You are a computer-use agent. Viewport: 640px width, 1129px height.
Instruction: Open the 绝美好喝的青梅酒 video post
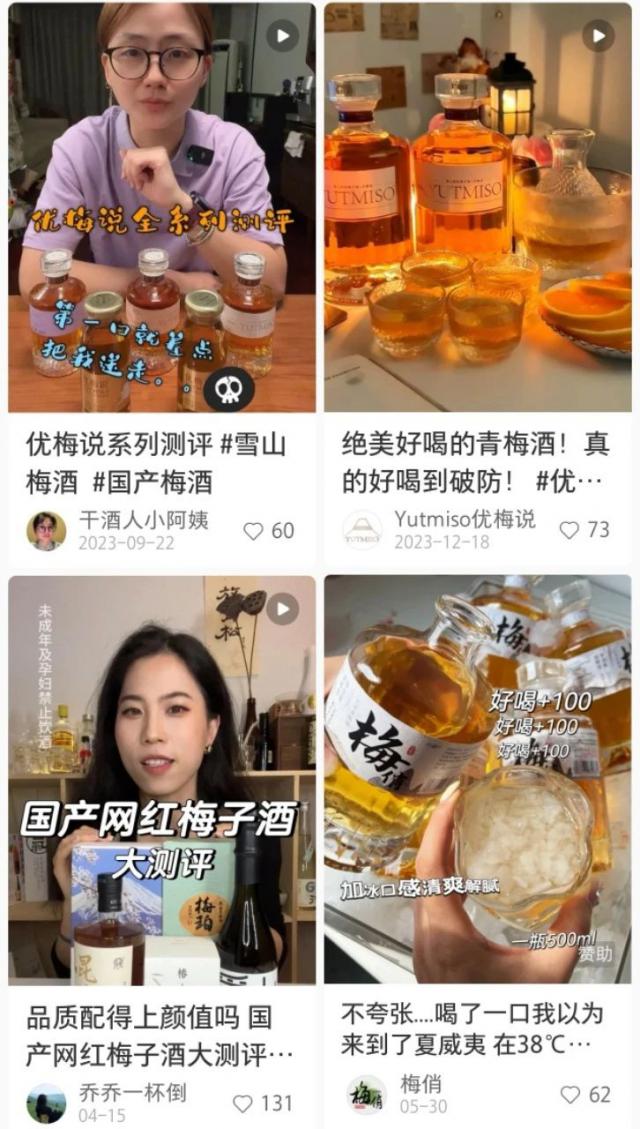[x=477, y=210]
